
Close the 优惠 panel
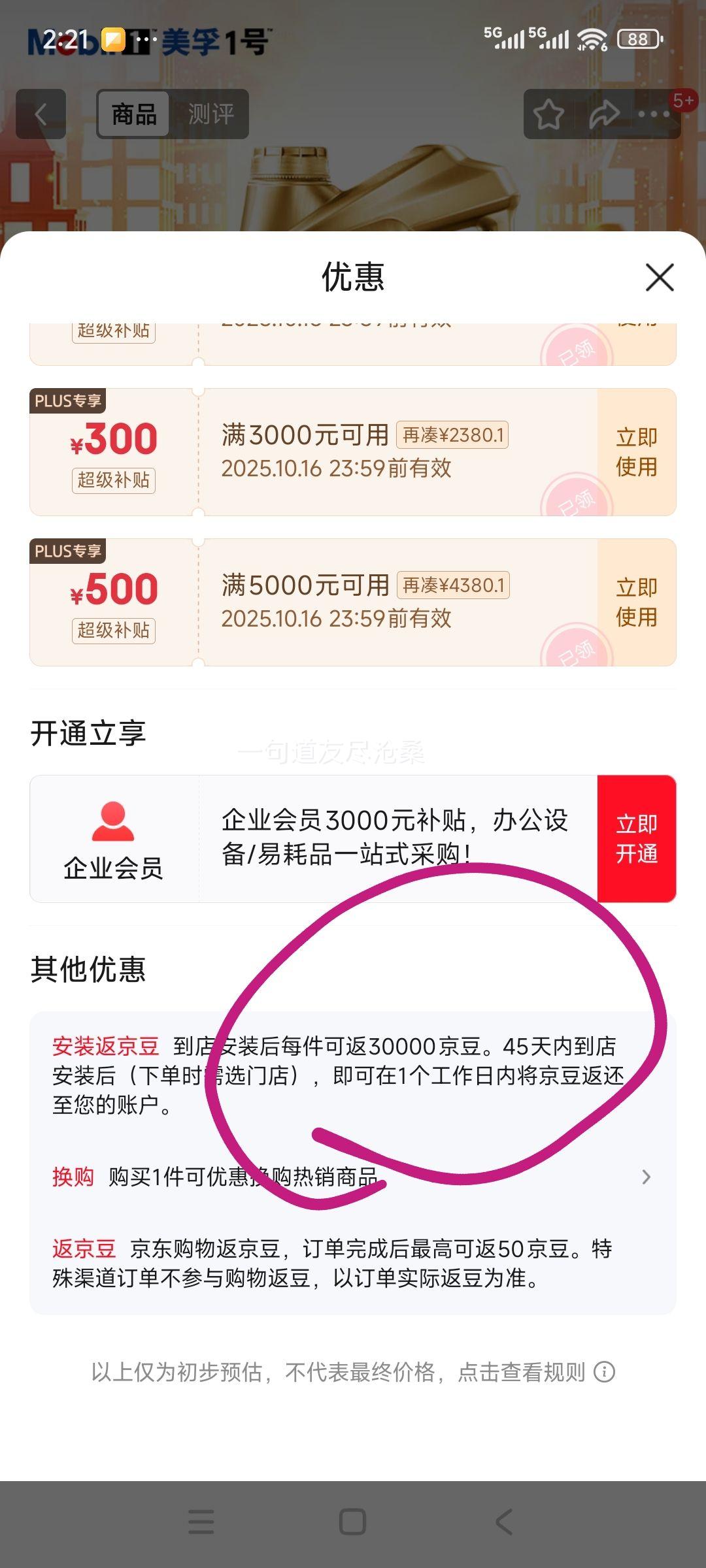660,278
